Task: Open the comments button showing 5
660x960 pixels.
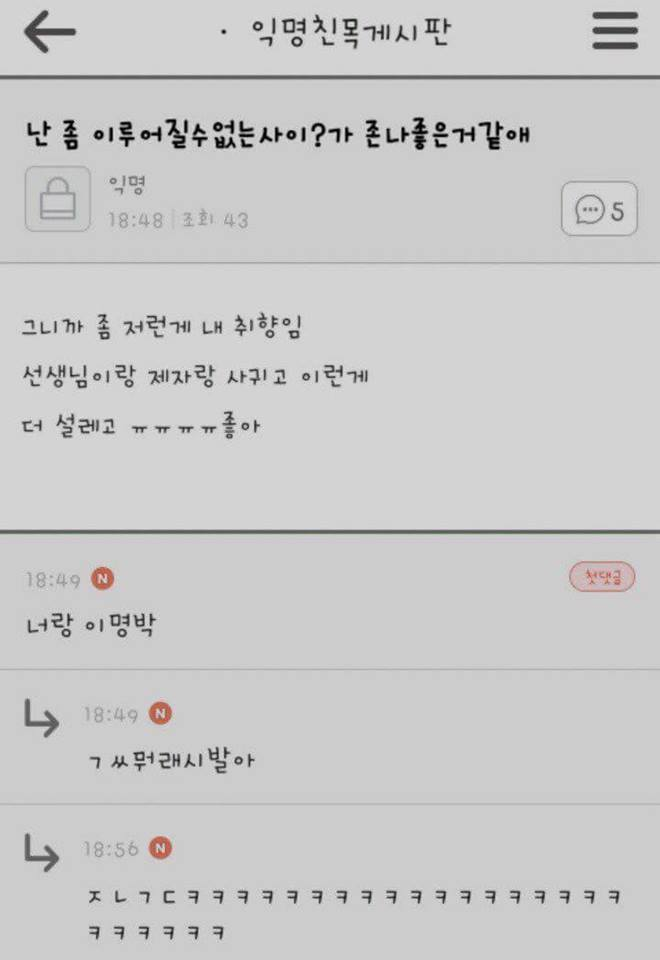Action: pyautogui.click(x=599, y=209)
